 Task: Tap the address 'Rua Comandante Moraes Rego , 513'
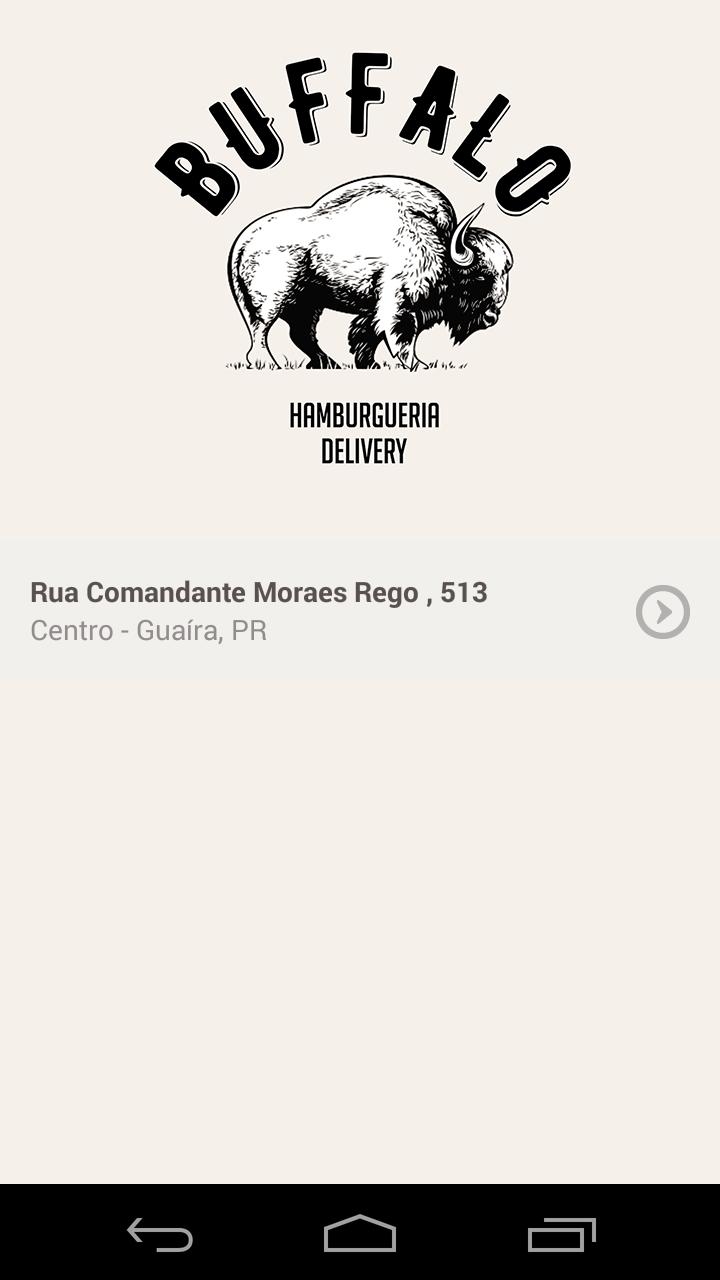click(x=258, y=592)
